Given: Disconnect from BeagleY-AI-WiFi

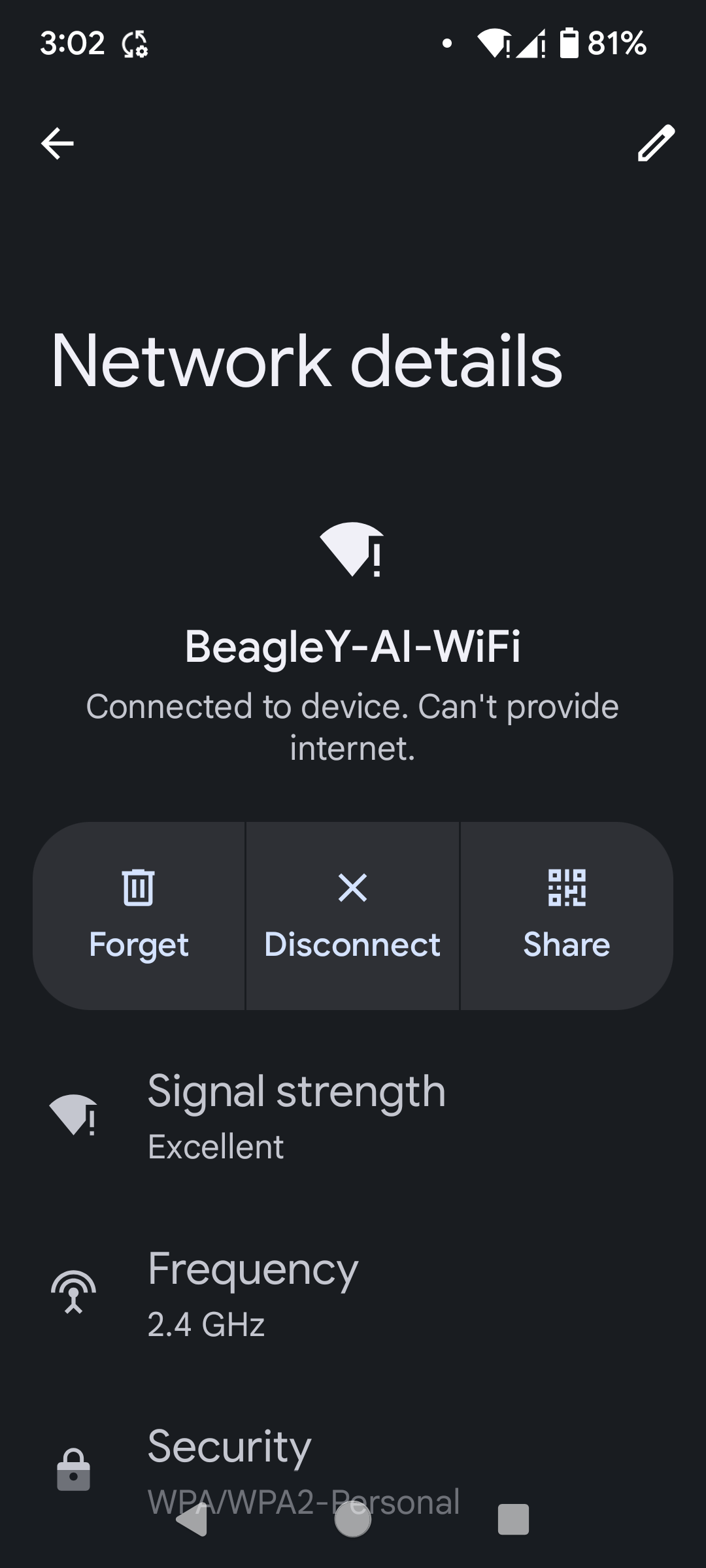Looking at the screenshot, I should (x=352, y=915).
